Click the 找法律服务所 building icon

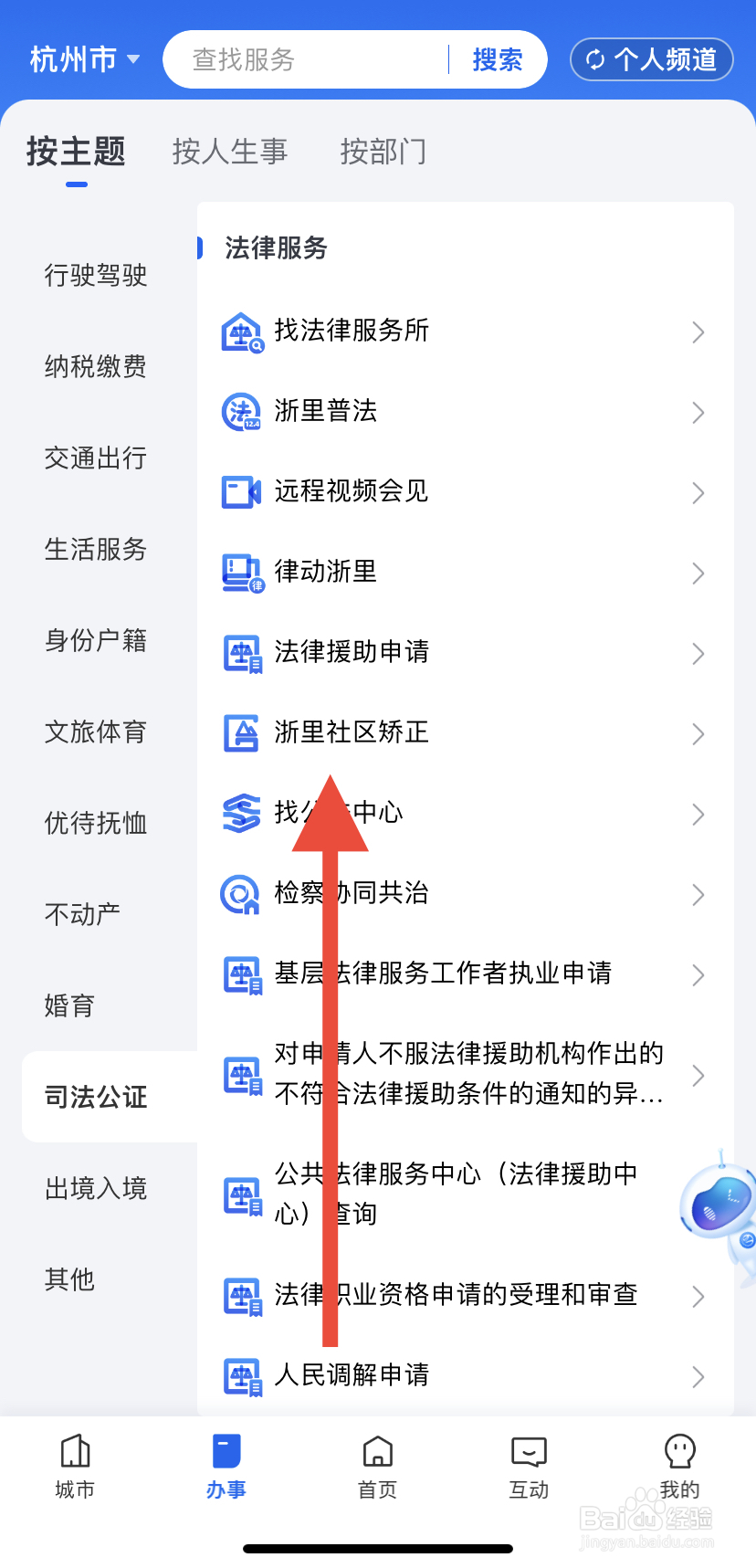pyautogui.click(x=240, y=331)
